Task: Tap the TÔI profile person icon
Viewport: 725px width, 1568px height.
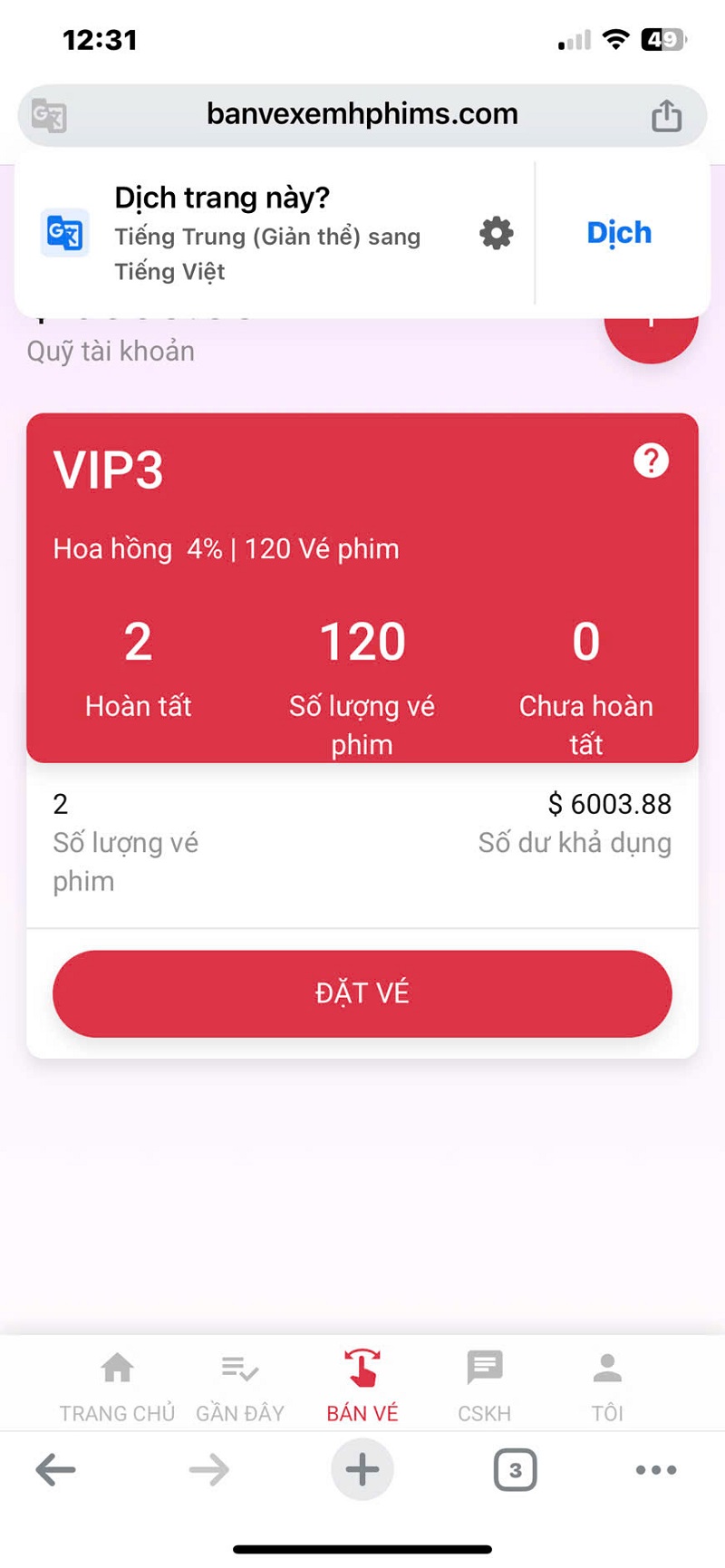Action: coord(607,1368)
